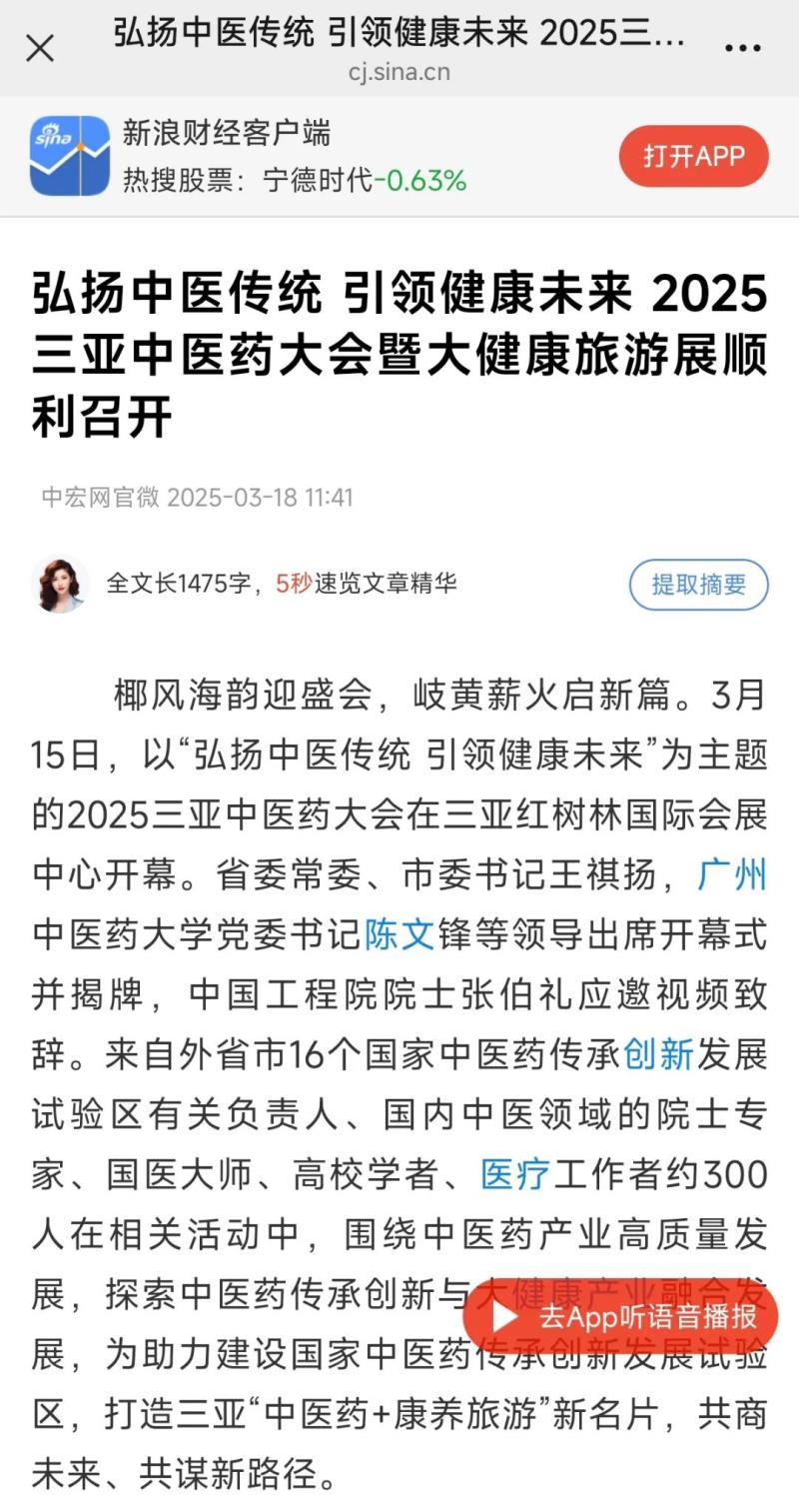Image resolution: width=799 pixels, height=1512 pixels.
Task: Follow the 医疗 link in text
Action: tap(515, 1174)
